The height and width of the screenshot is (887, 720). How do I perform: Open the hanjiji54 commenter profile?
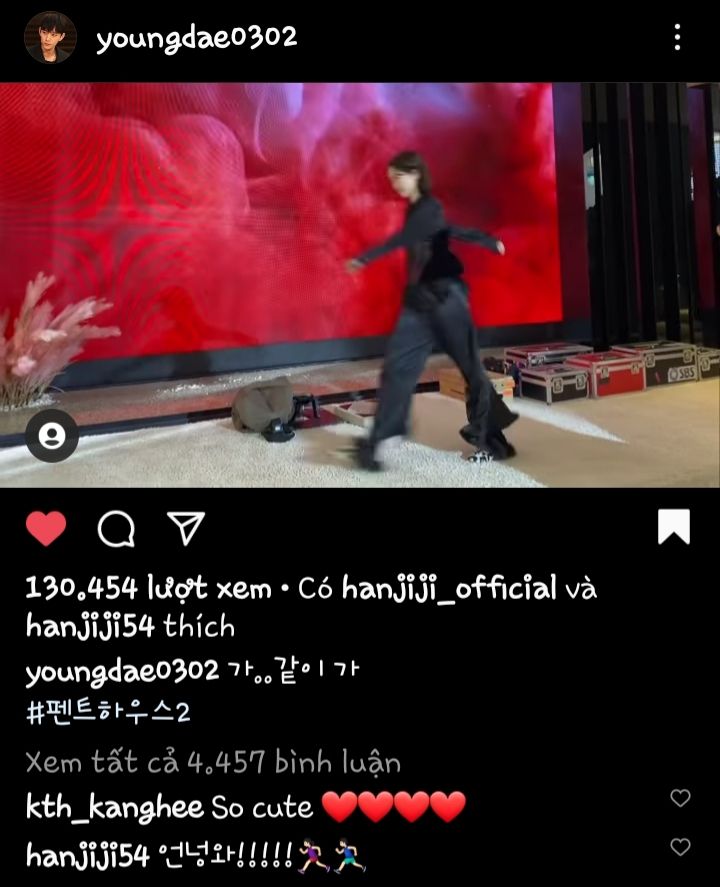(88, 855)
